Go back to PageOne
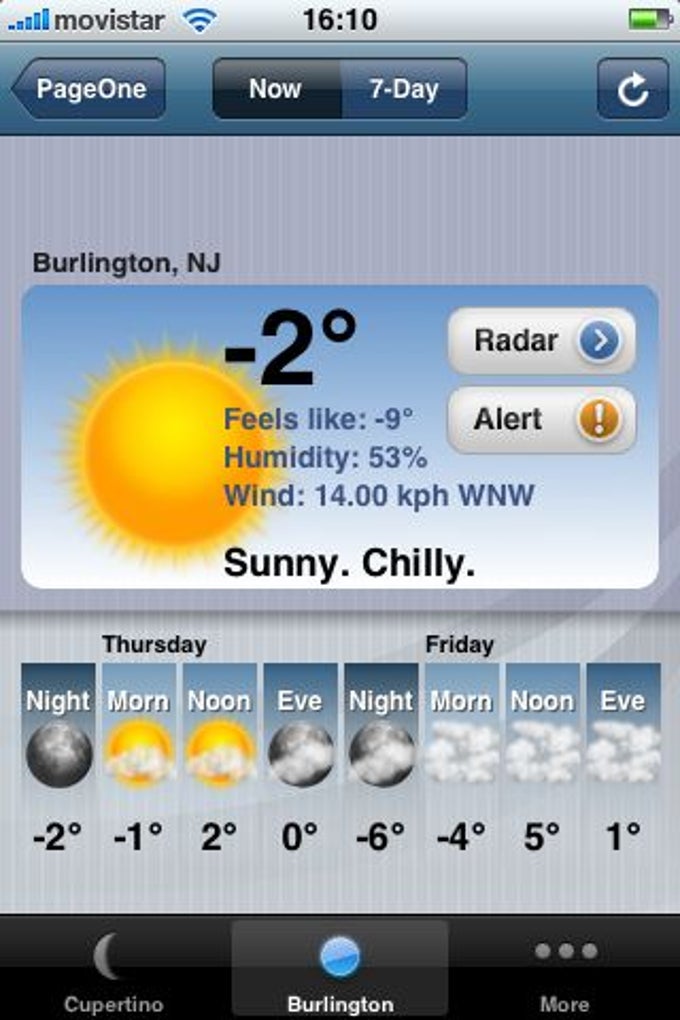 pos(90,89)
